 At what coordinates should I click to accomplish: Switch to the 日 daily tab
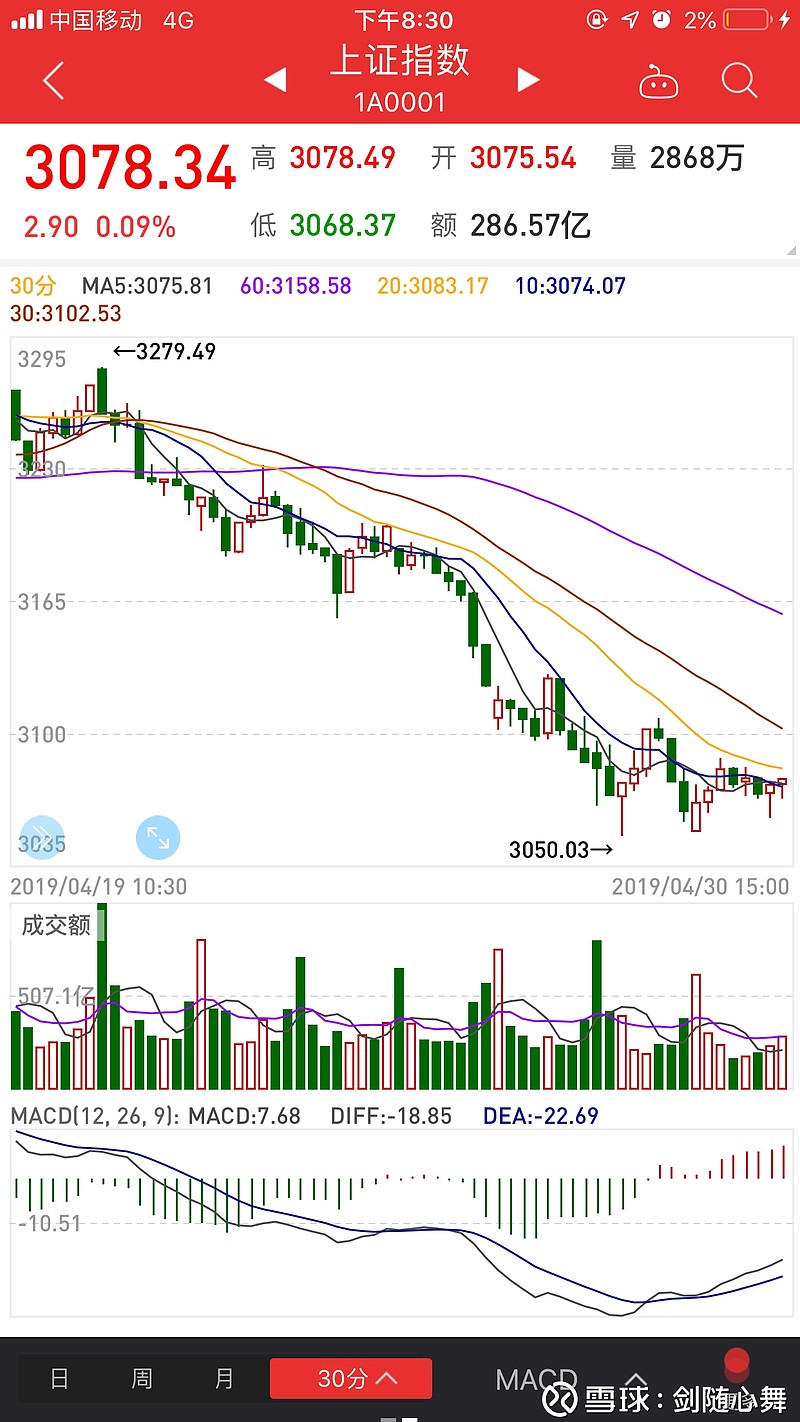[58, 1378]
